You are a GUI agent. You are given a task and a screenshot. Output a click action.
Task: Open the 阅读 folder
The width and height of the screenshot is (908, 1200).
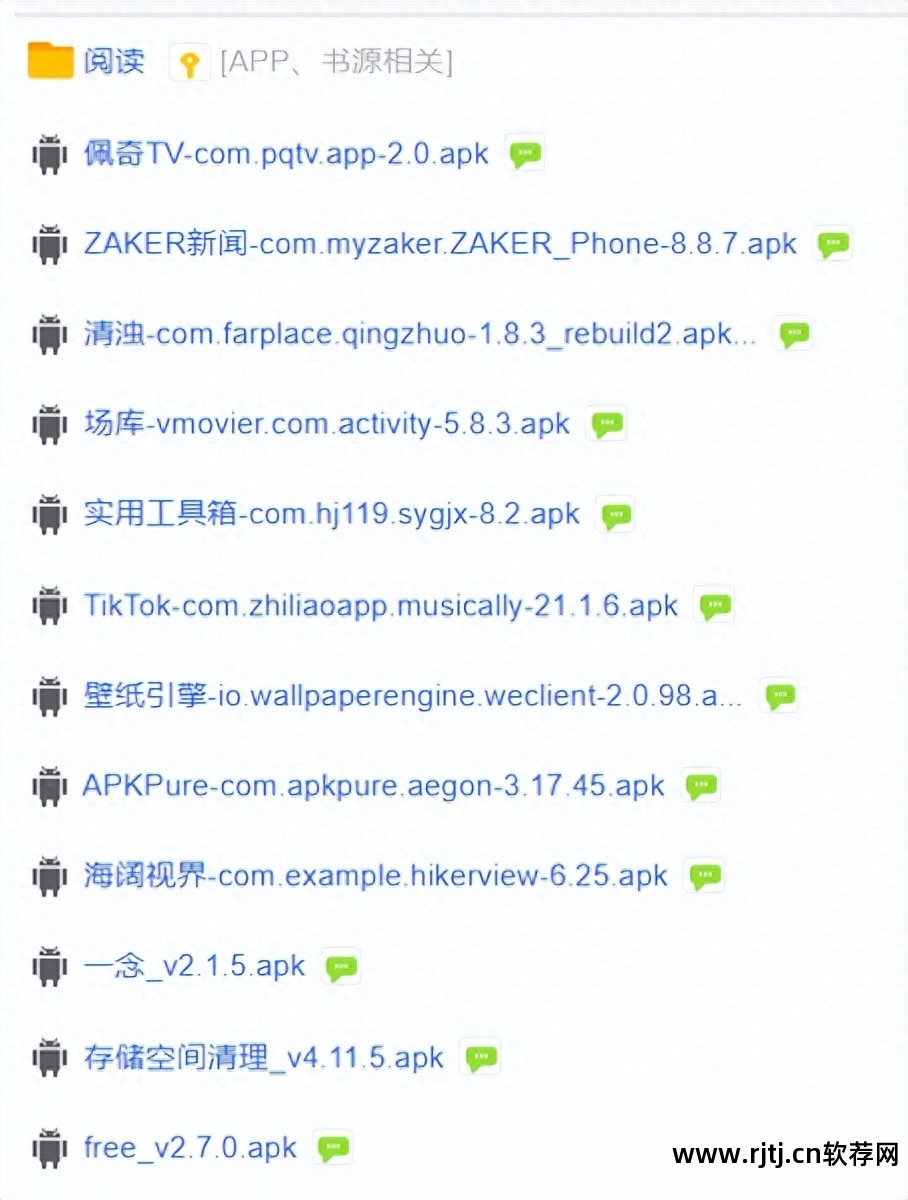[x=112, y=62]
